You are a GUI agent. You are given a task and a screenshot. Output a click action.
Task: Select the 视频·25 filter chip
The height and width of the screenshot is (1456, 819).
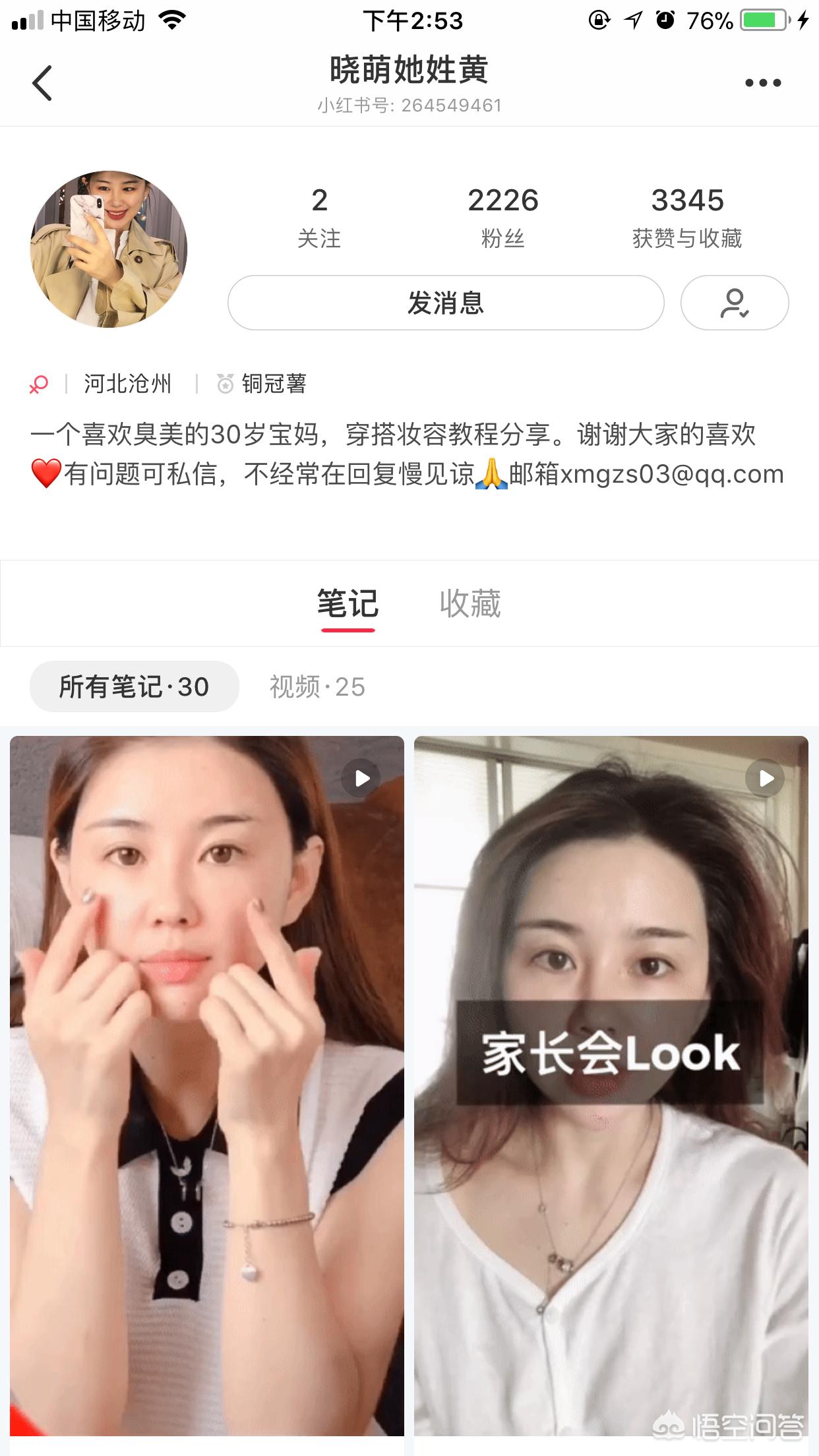tap(317, 686)
